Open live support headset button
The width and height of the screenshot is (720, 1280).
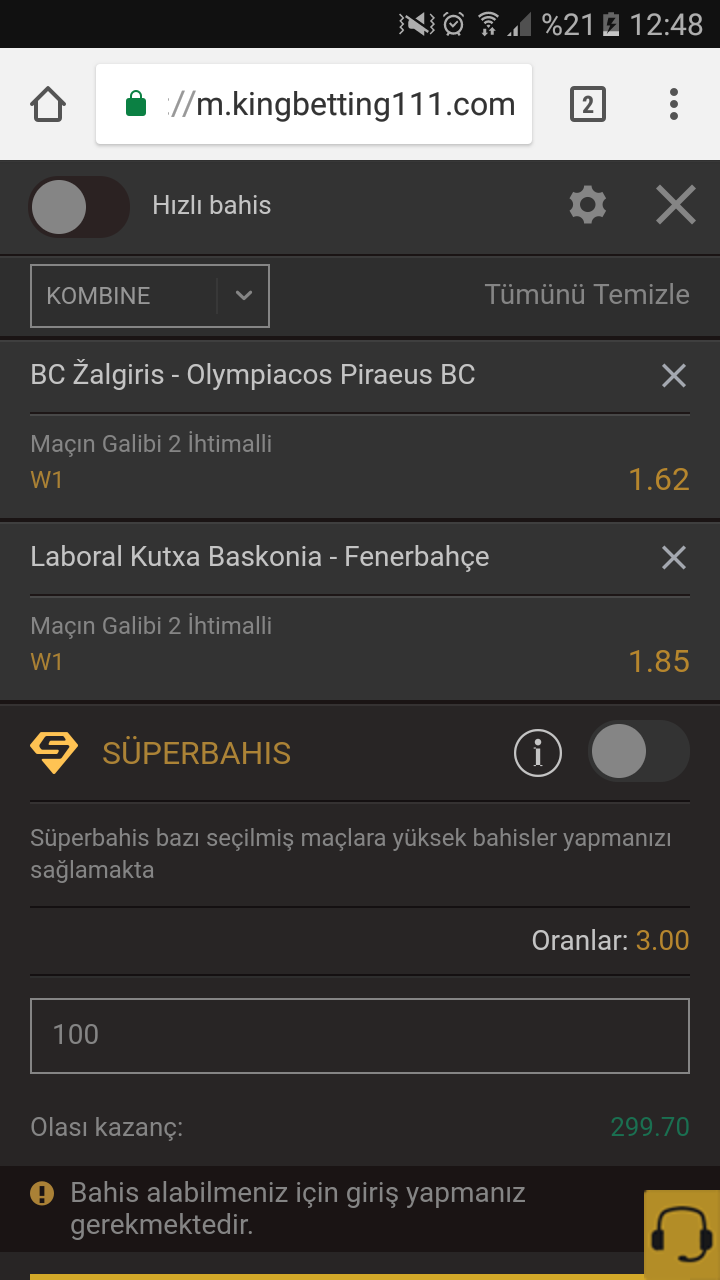[682, 1235]
